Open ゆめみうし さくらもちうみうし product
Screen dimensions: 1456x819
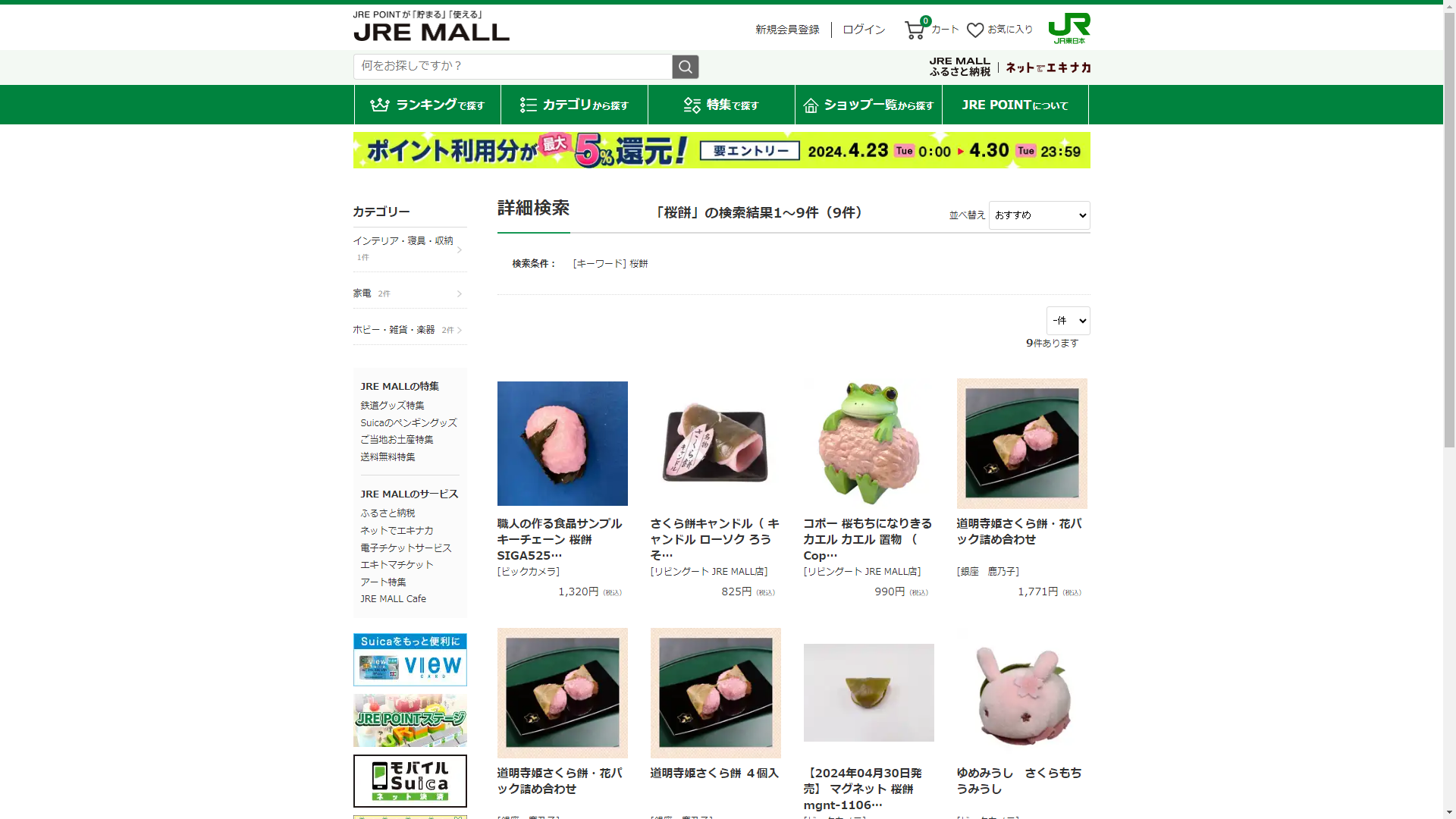(x=1021, y=780)
